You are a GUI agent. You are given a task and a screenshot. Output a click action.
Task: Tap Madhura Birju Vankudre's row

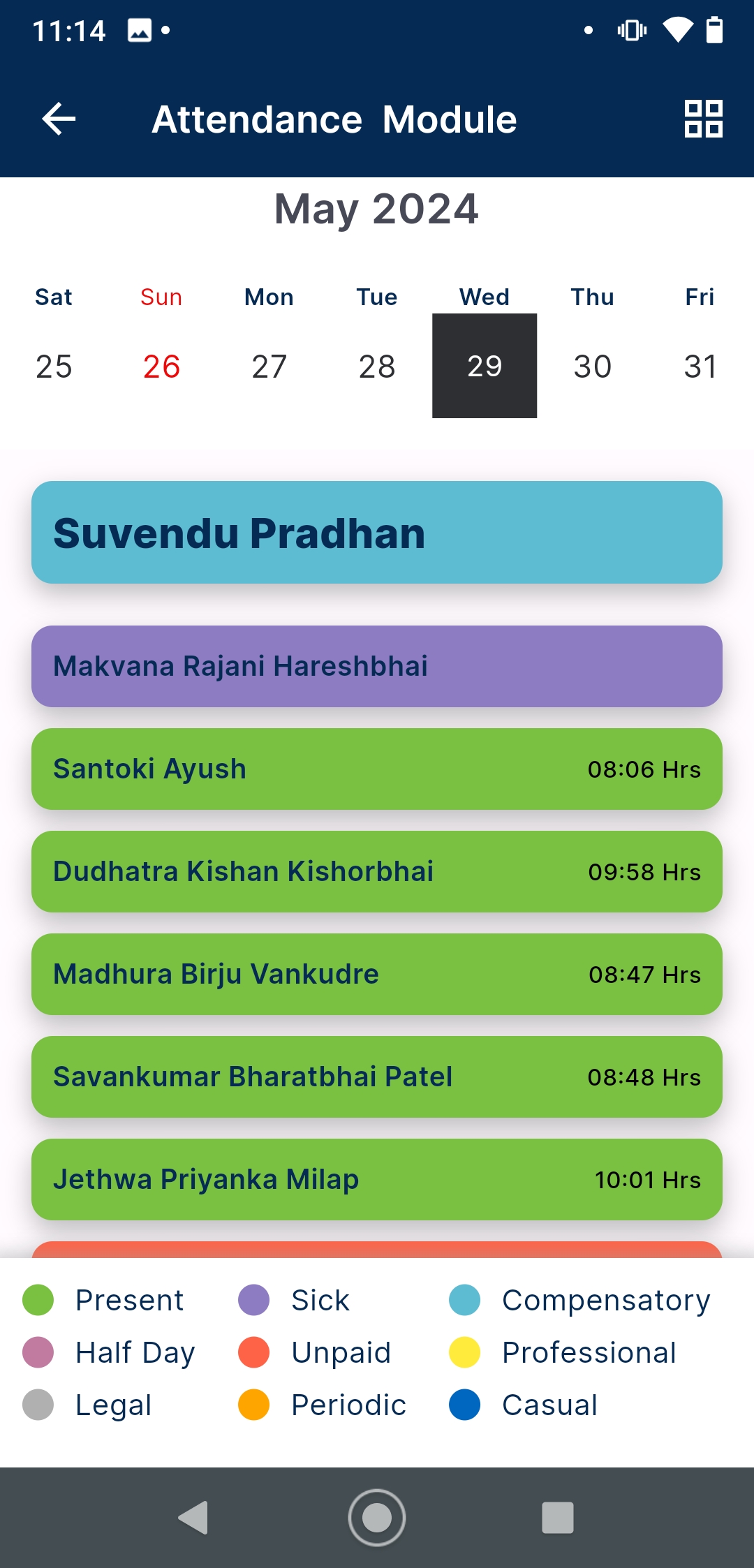pyautogui.click(x=377, y=975)
